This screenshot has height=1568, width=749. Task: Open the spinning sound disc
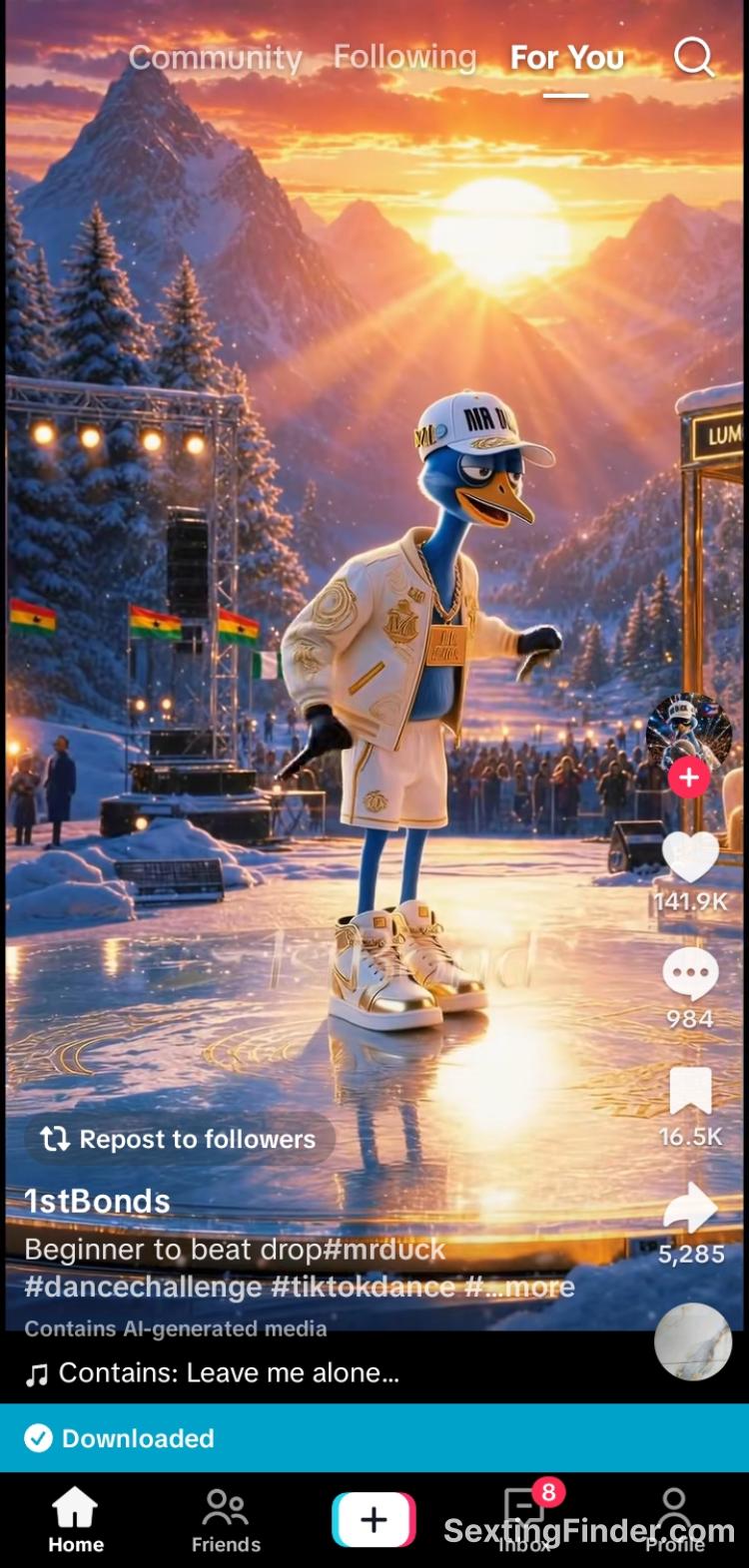point(693,1341)
